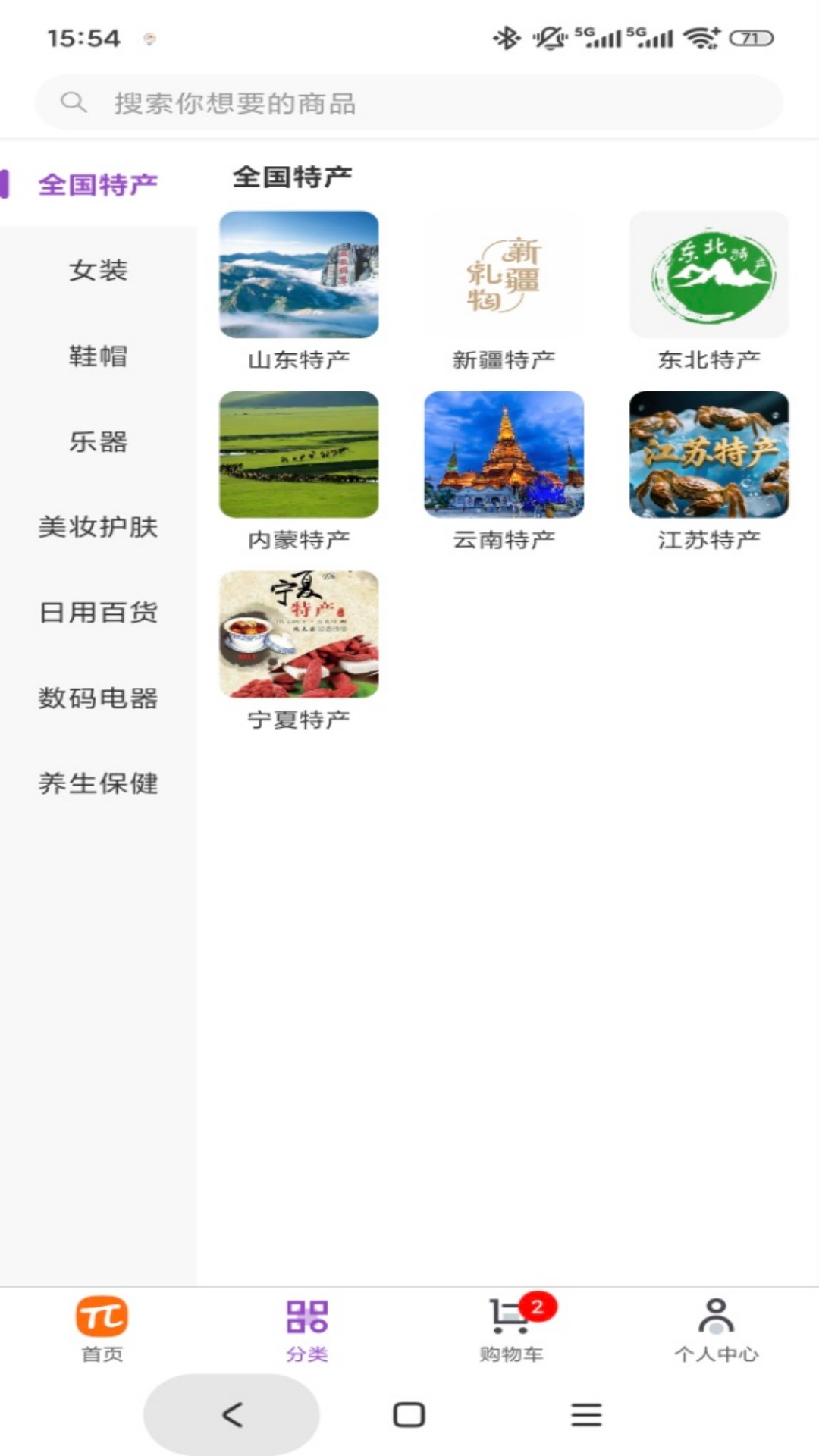
Task: Tap the recent apps button
Action: [585, 1413]
